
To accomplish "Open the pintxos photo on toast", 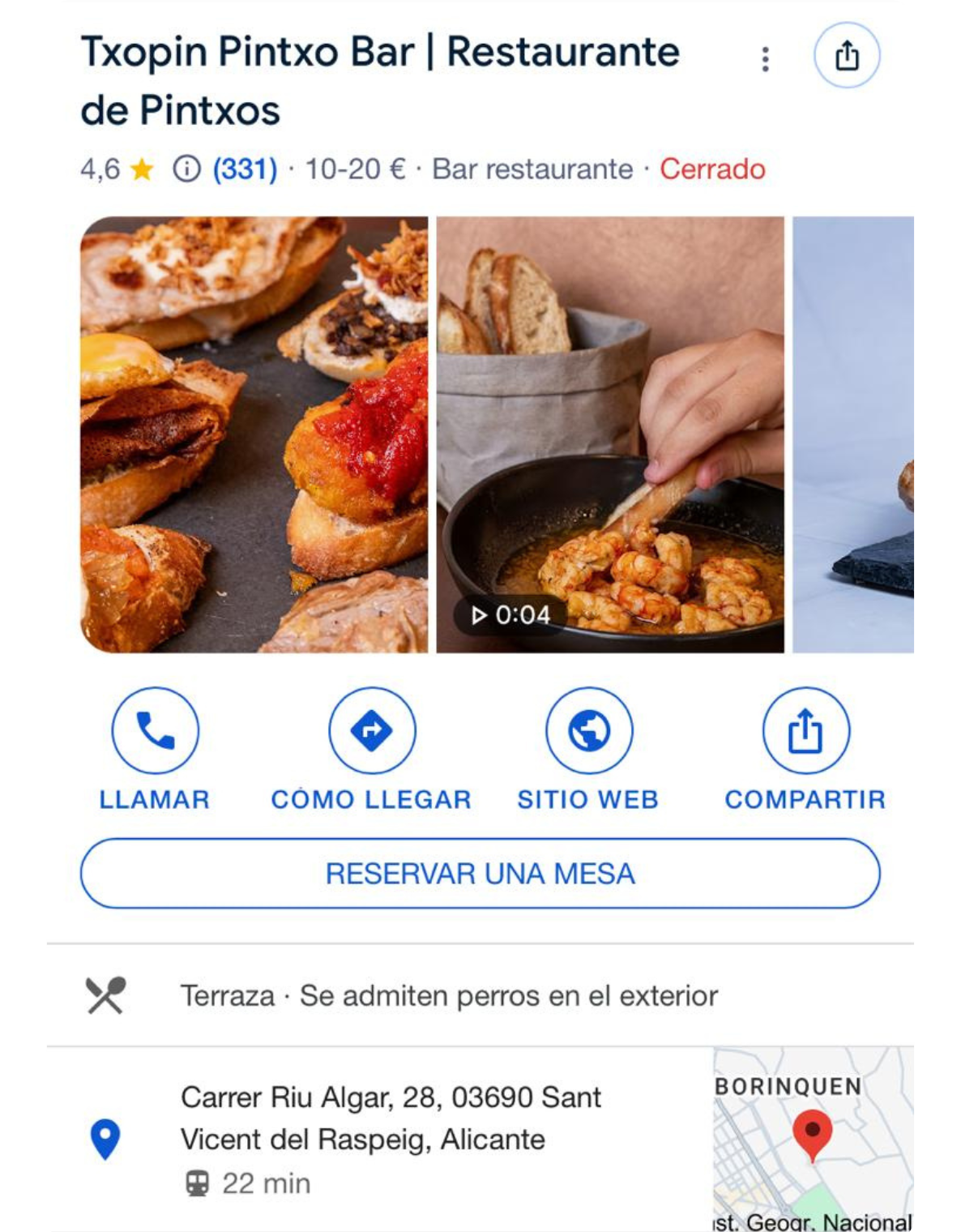I will pos(254,434).
